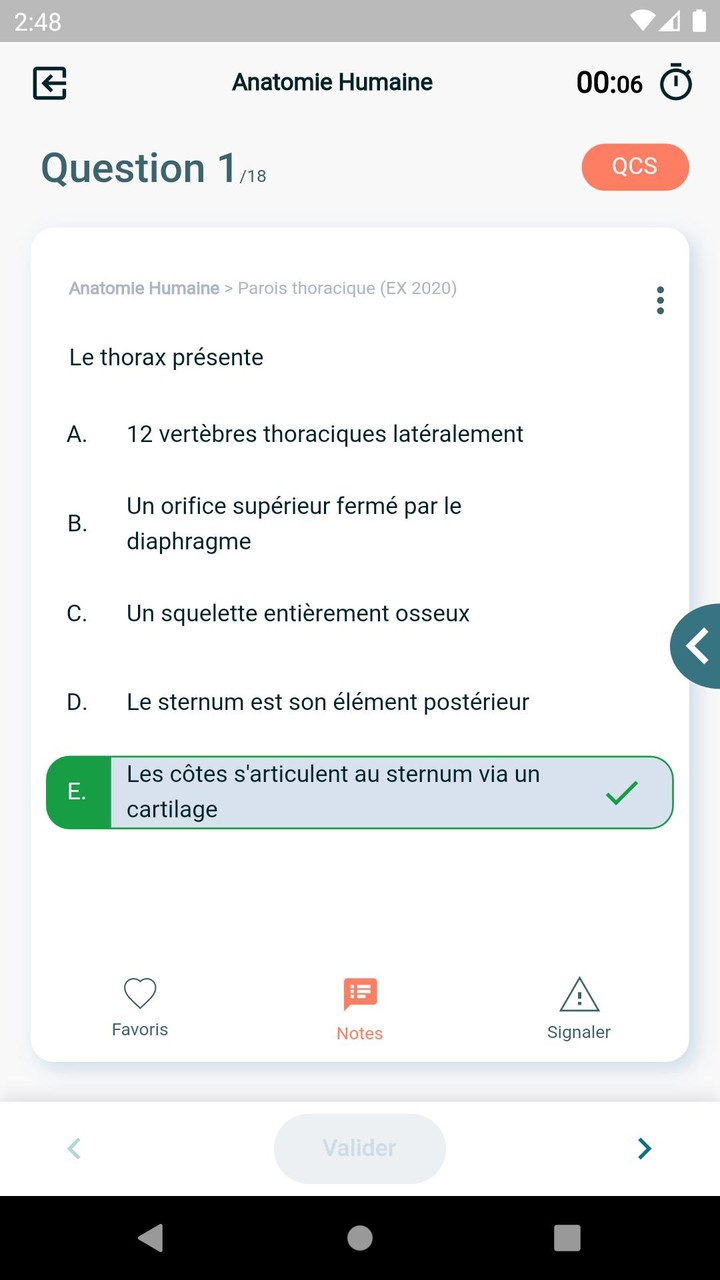The width and height of the screenshot is (720, 1280).
Task: Tap the Android home circle button
Action: click(359, 1237)
